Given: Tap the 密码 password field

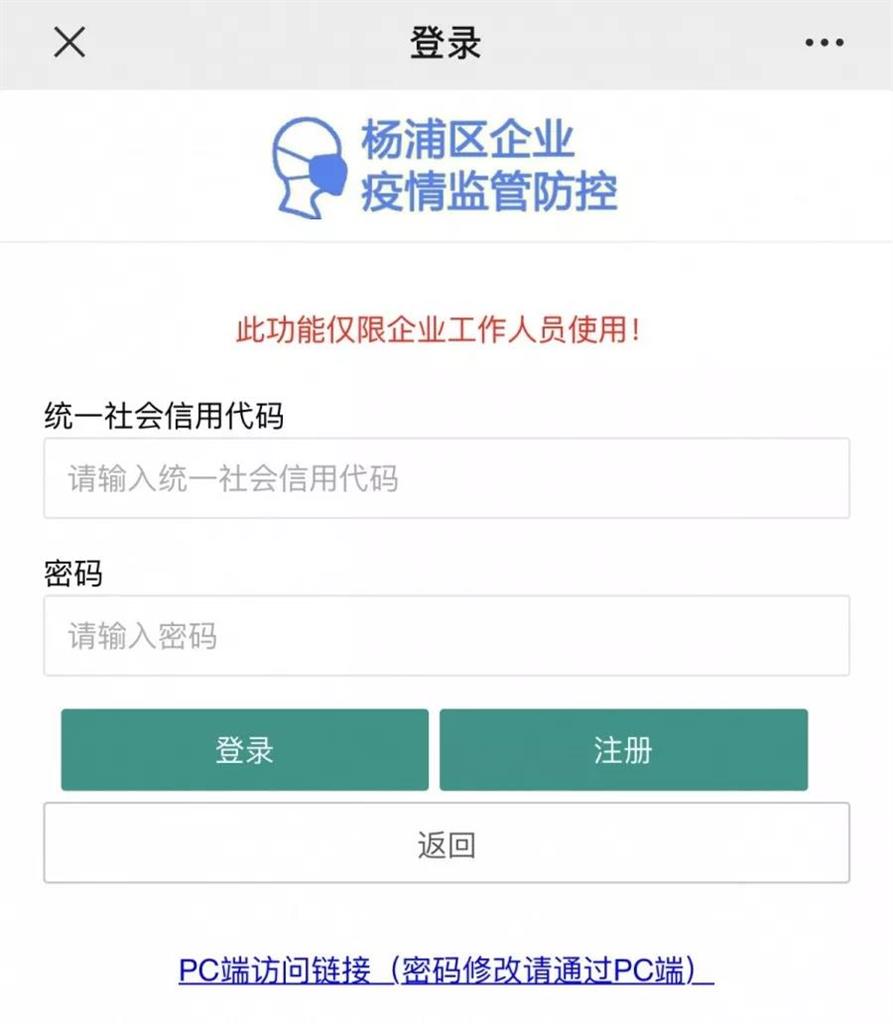Looking at the screenshot, I should pos(446,636).
